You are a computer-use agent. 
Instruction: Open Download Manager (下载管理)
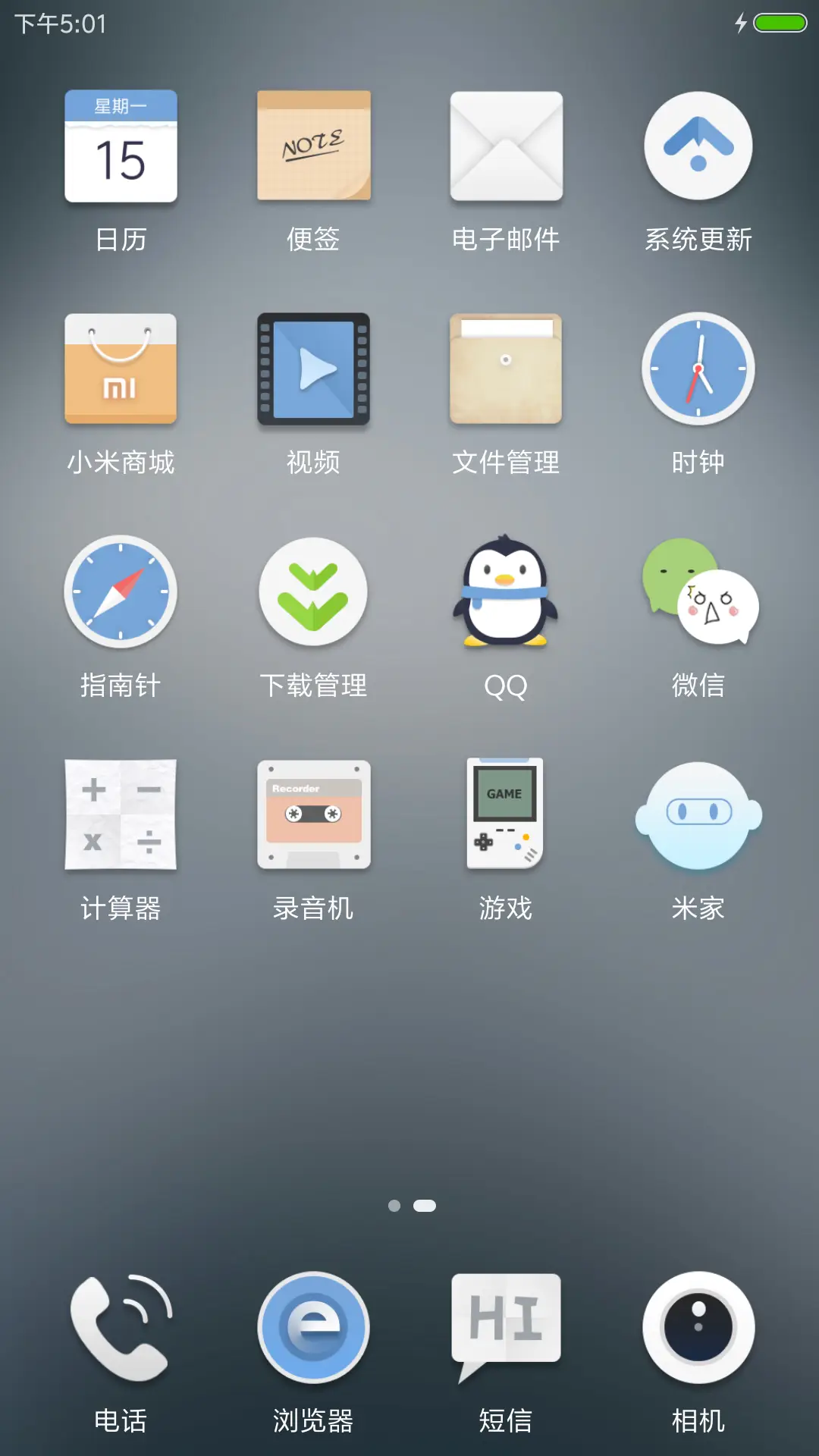coord(313,593)
